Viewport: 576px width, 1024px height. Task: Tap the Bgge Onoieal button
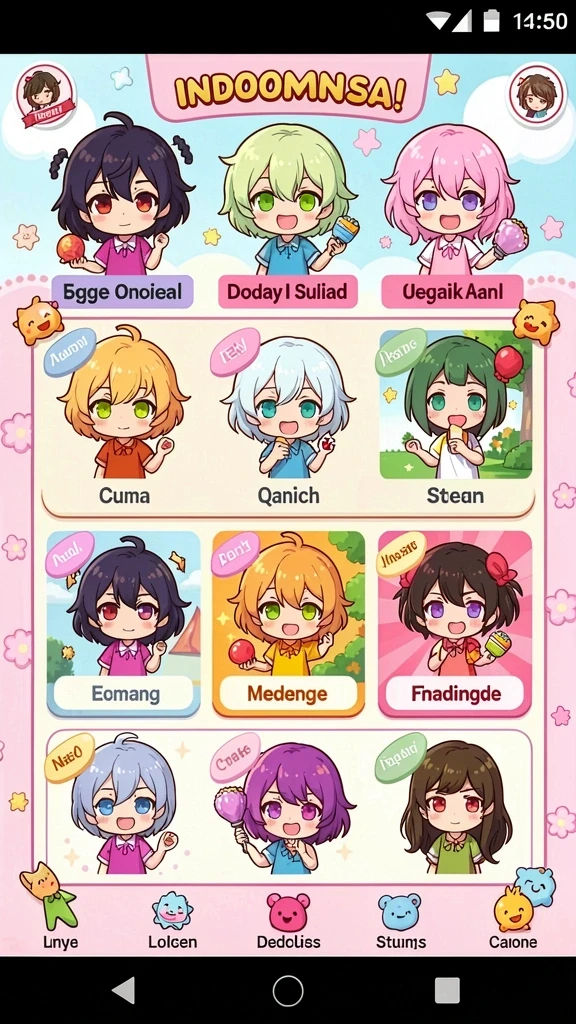[122, 291]
